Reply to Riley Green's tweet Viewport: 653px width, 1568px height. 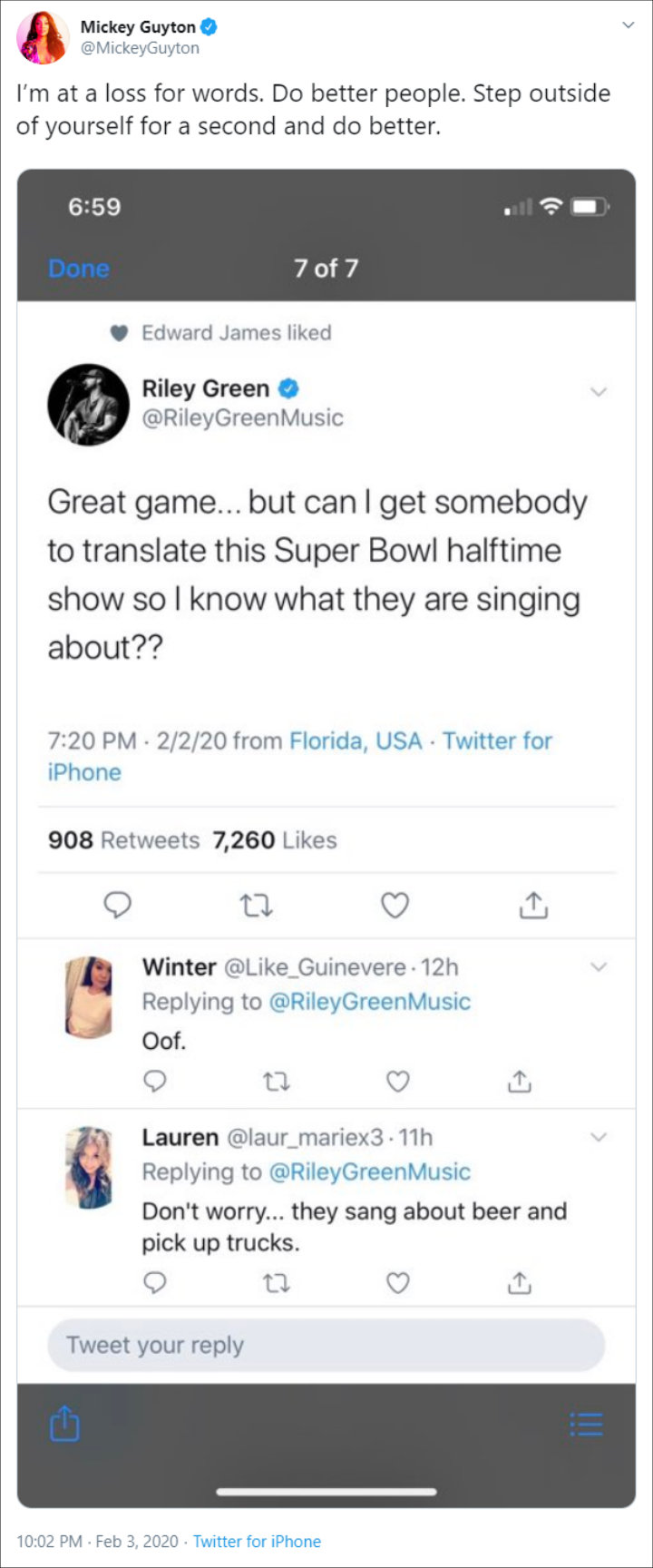(x=119, y=905)
